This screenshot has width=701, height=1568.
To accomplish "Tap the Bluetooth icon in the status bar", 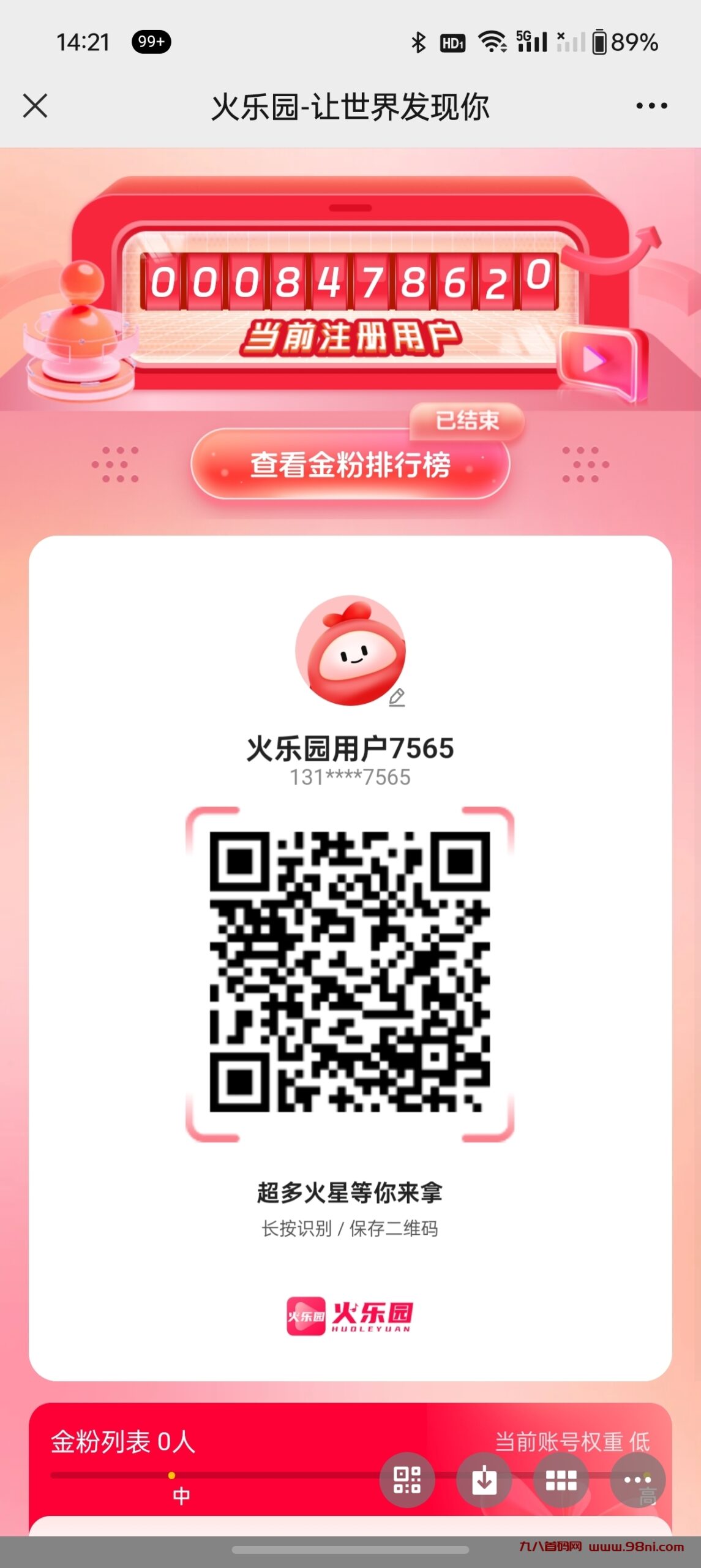I will (418, 42).
